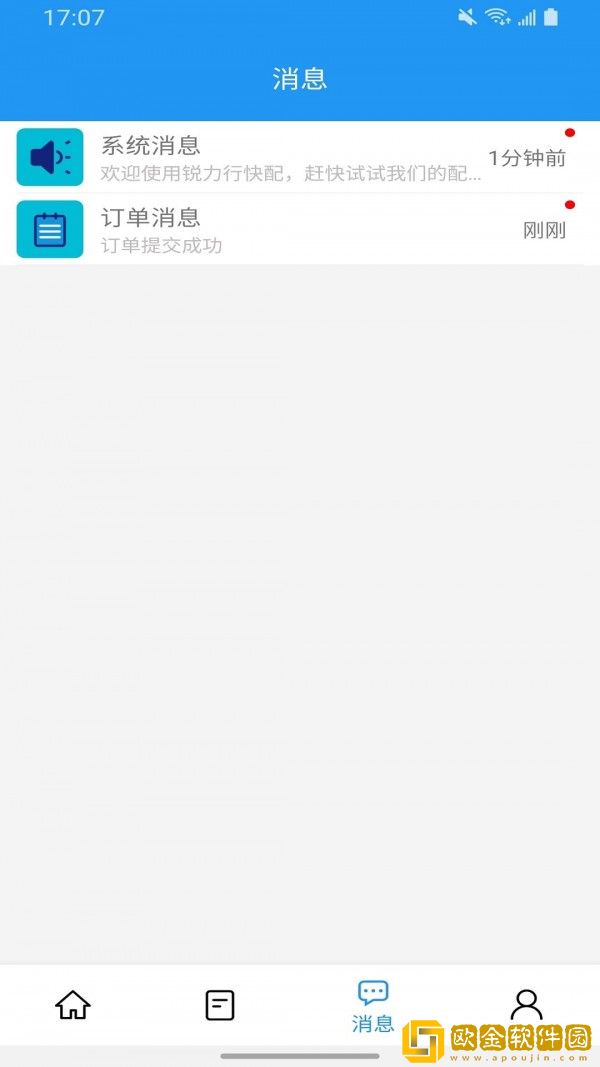This screenshot has width=600, height=1067.
Task: Go to the profile tab
Action: [x=526, y=1004]
